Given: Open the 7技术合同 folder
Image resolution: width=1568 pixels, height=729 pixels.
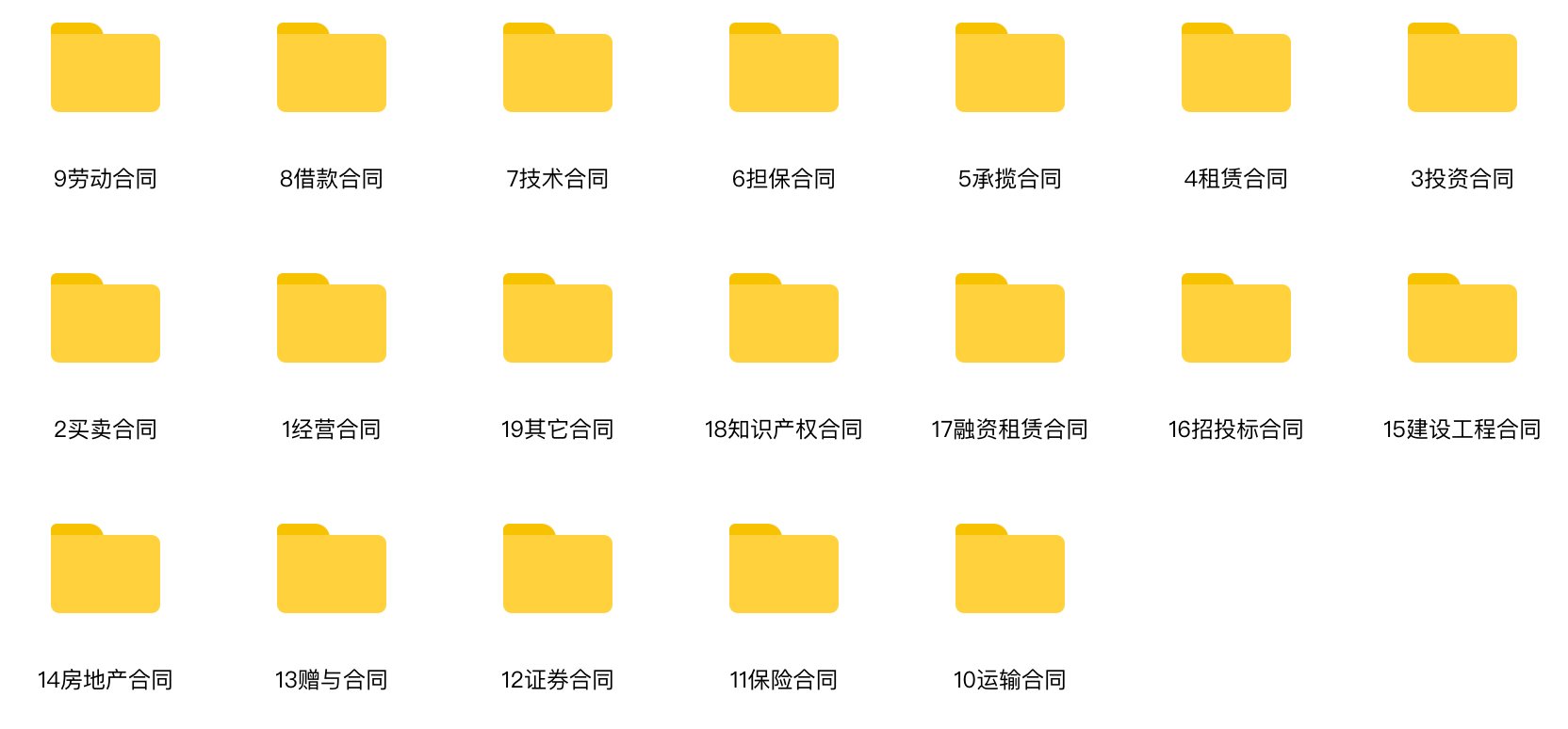Looking at the screenshot, I should coord(558,69).
